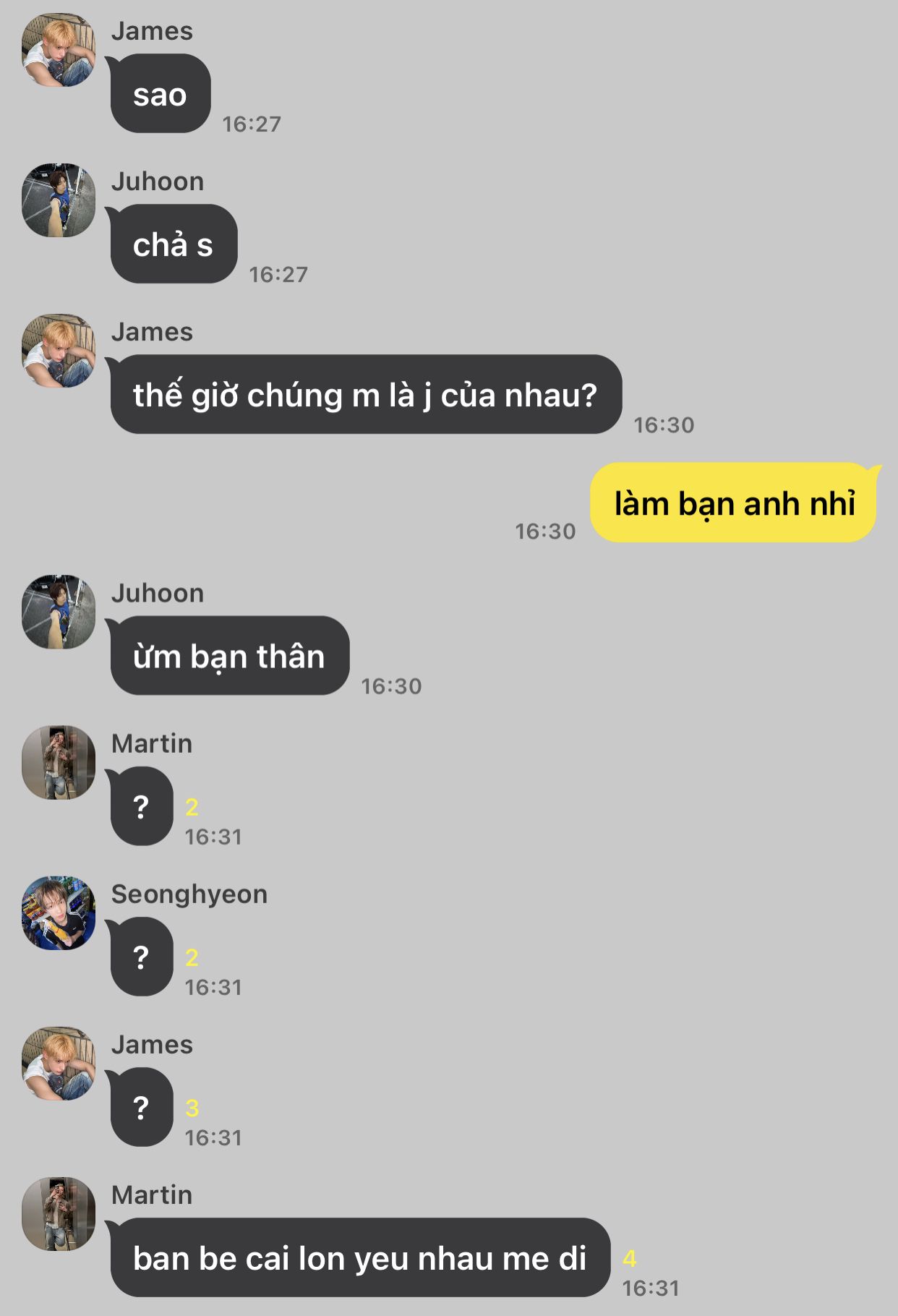View Martin's avatar by "ban be cai lon" message
898x1316 pixels.
click(59, 1214)
